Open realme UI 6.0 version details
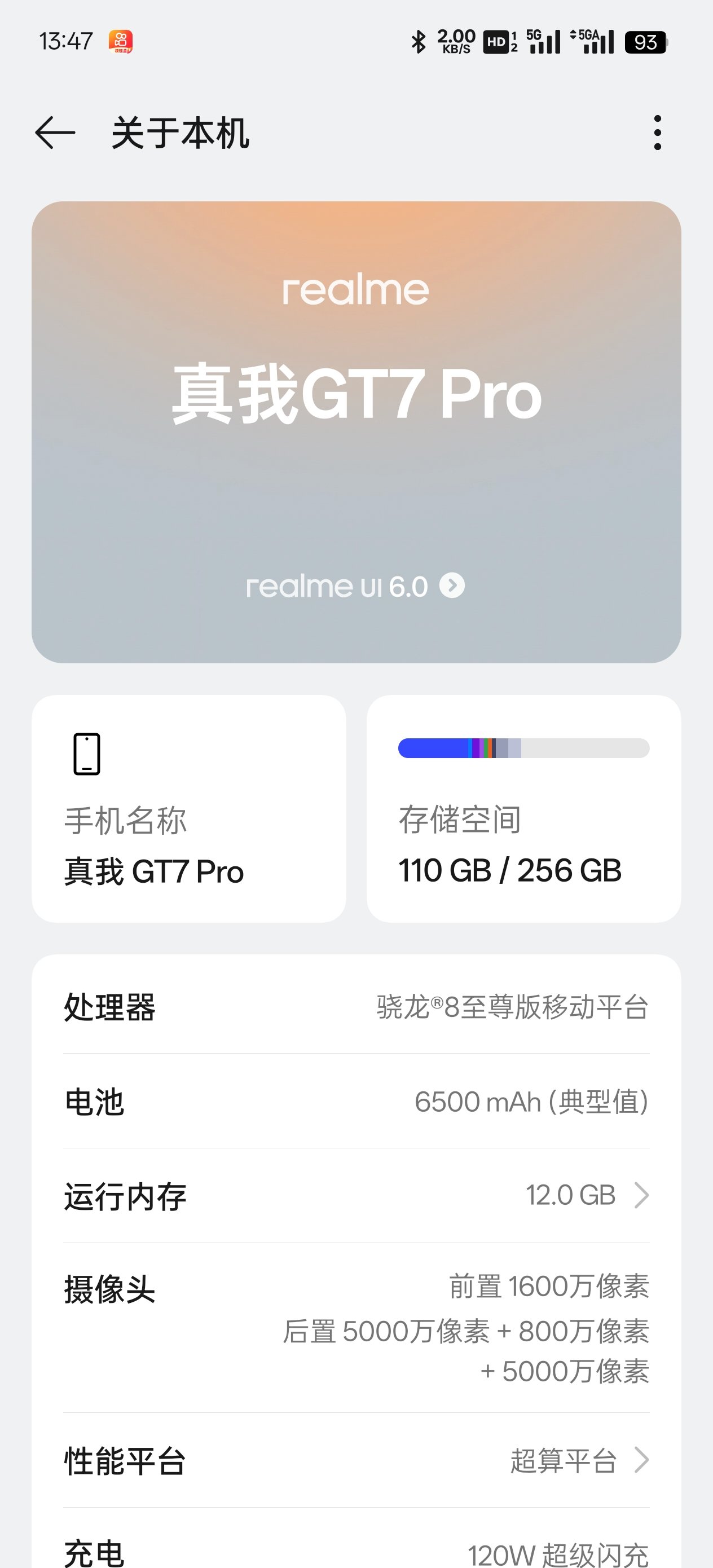Image resolution: width=713 pixels, height=1568 pixels. coord(355,586)
